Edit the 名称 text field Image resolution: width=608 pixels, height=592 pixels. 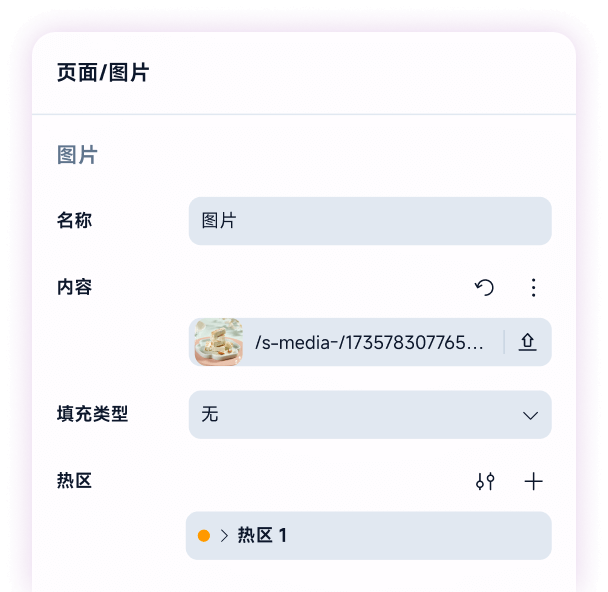point(369,221)
